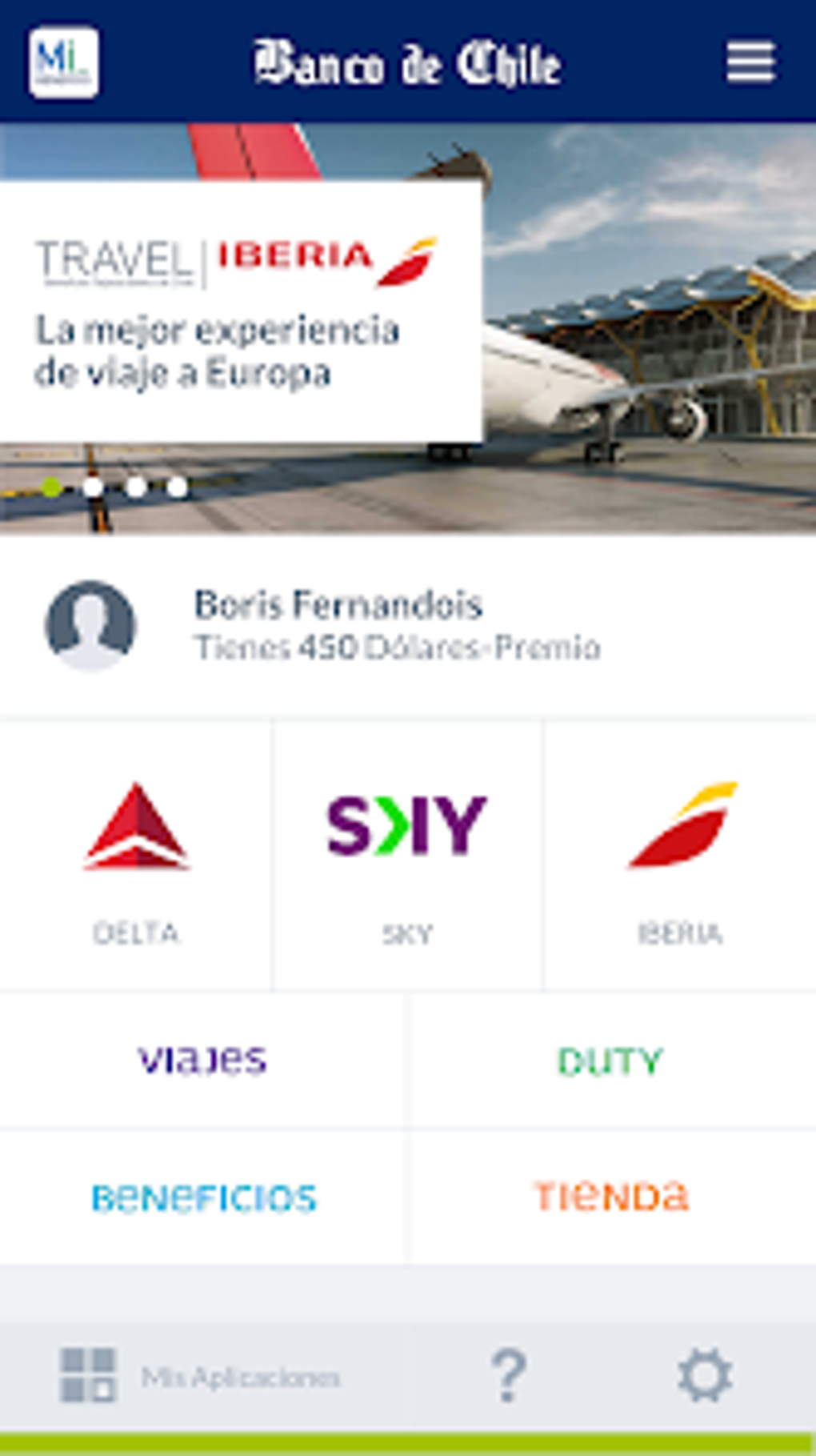The width and height of the screenshot is (816, 1456).
Task: Go to Tienda
Action: 610,1197
